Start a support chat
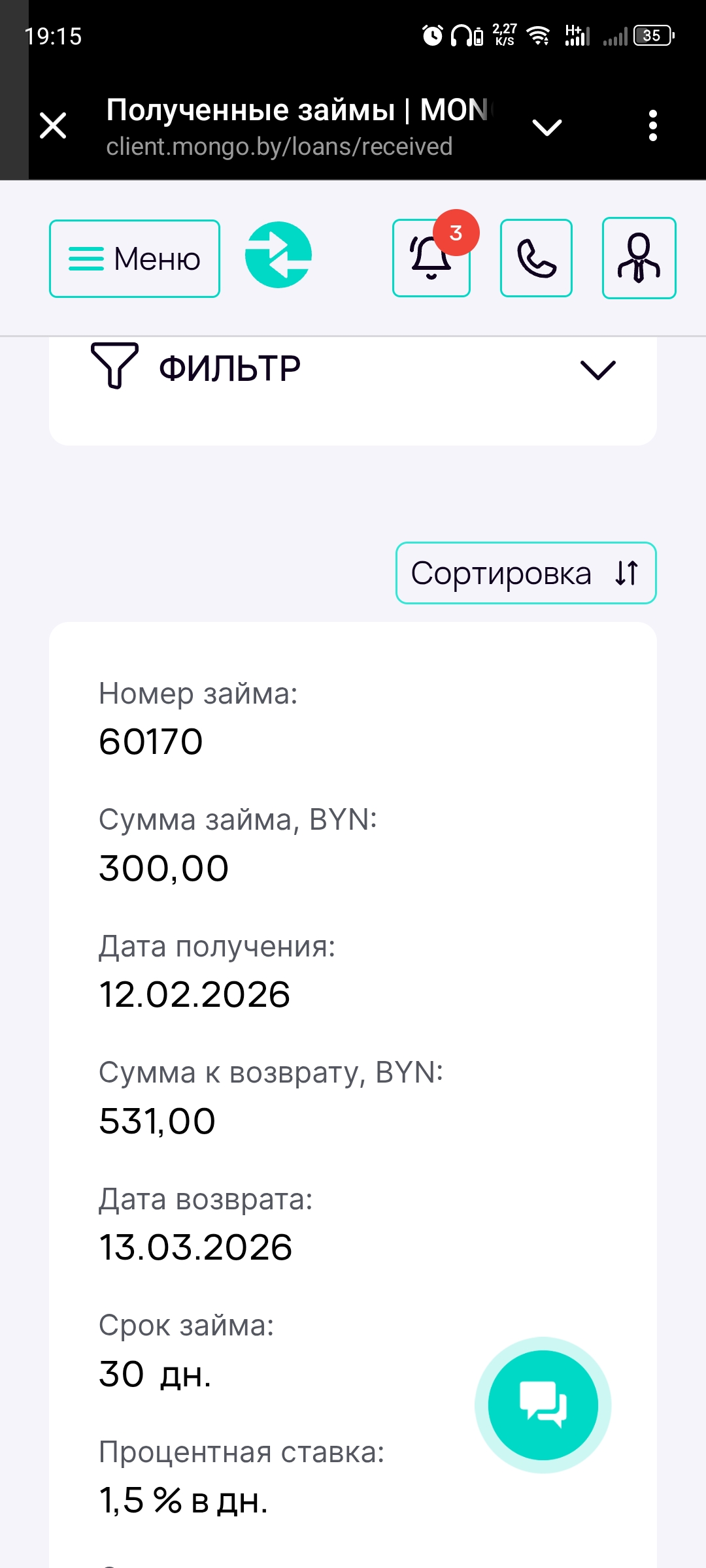The height and width of the screenshot is (1568, 706). point(543,1405)
